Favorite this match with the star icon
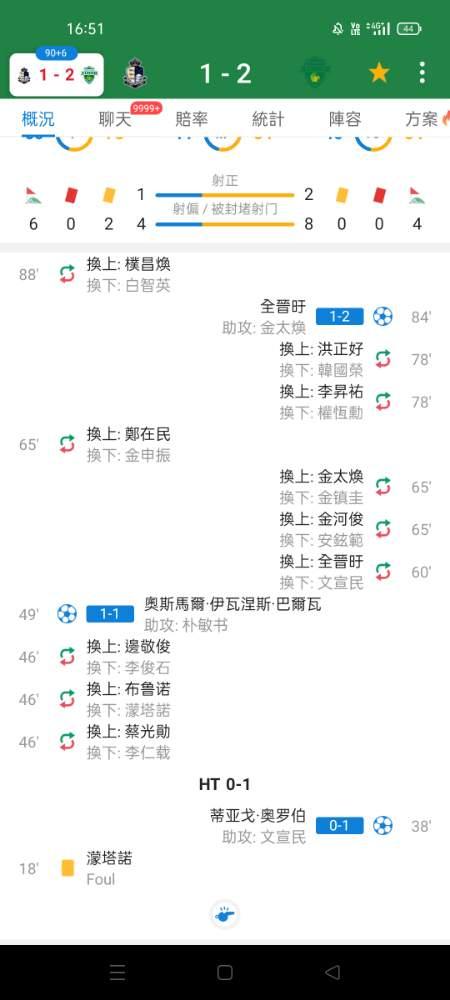The width and height of the screenshot is (450, 1000). coord(379,73)
